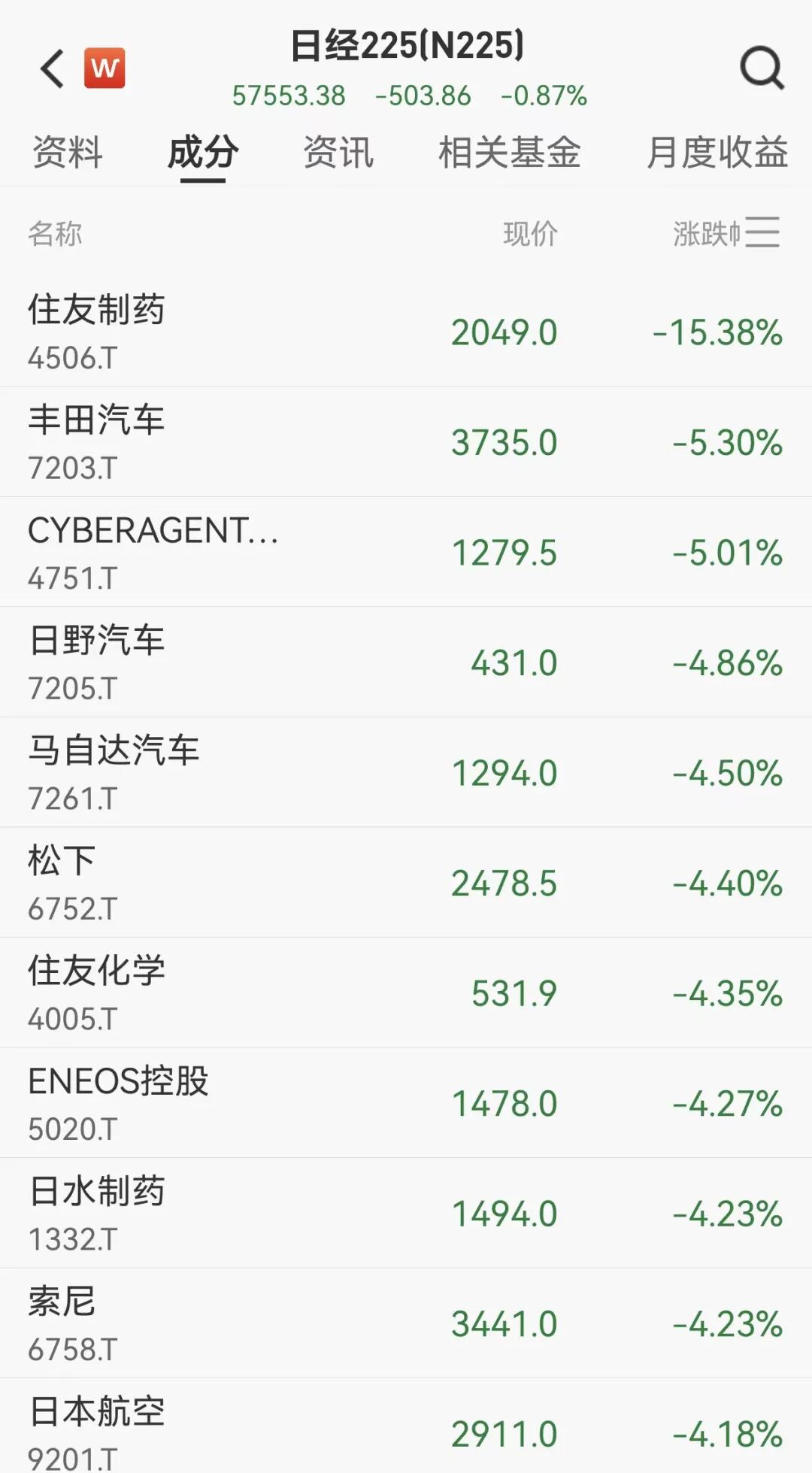Screen dimensions: 812x1473
Task: Open the search magnifier icon
Action: tap(761, 68)
